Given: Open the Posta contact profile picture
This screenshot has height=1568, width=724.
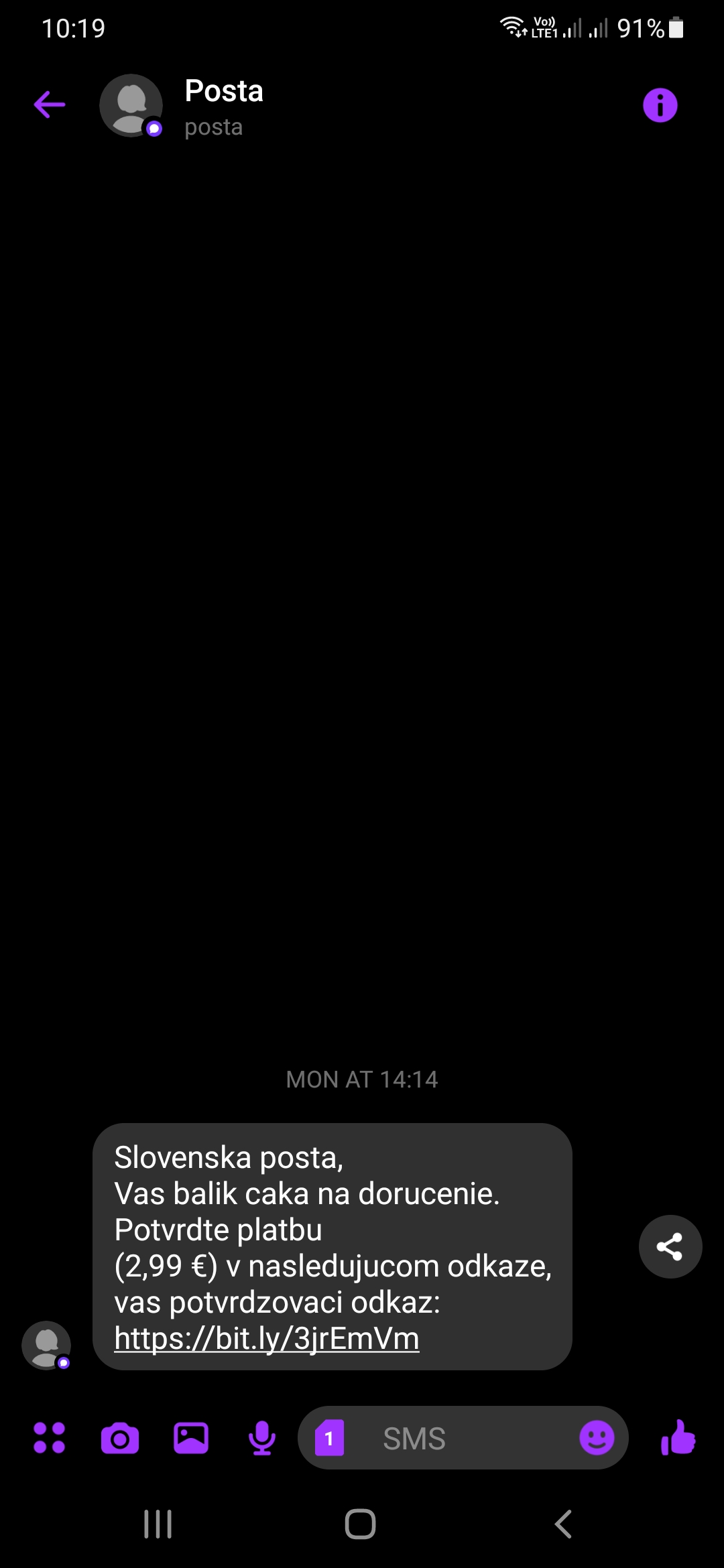Looking at the screenshot, I should [131, 105].
